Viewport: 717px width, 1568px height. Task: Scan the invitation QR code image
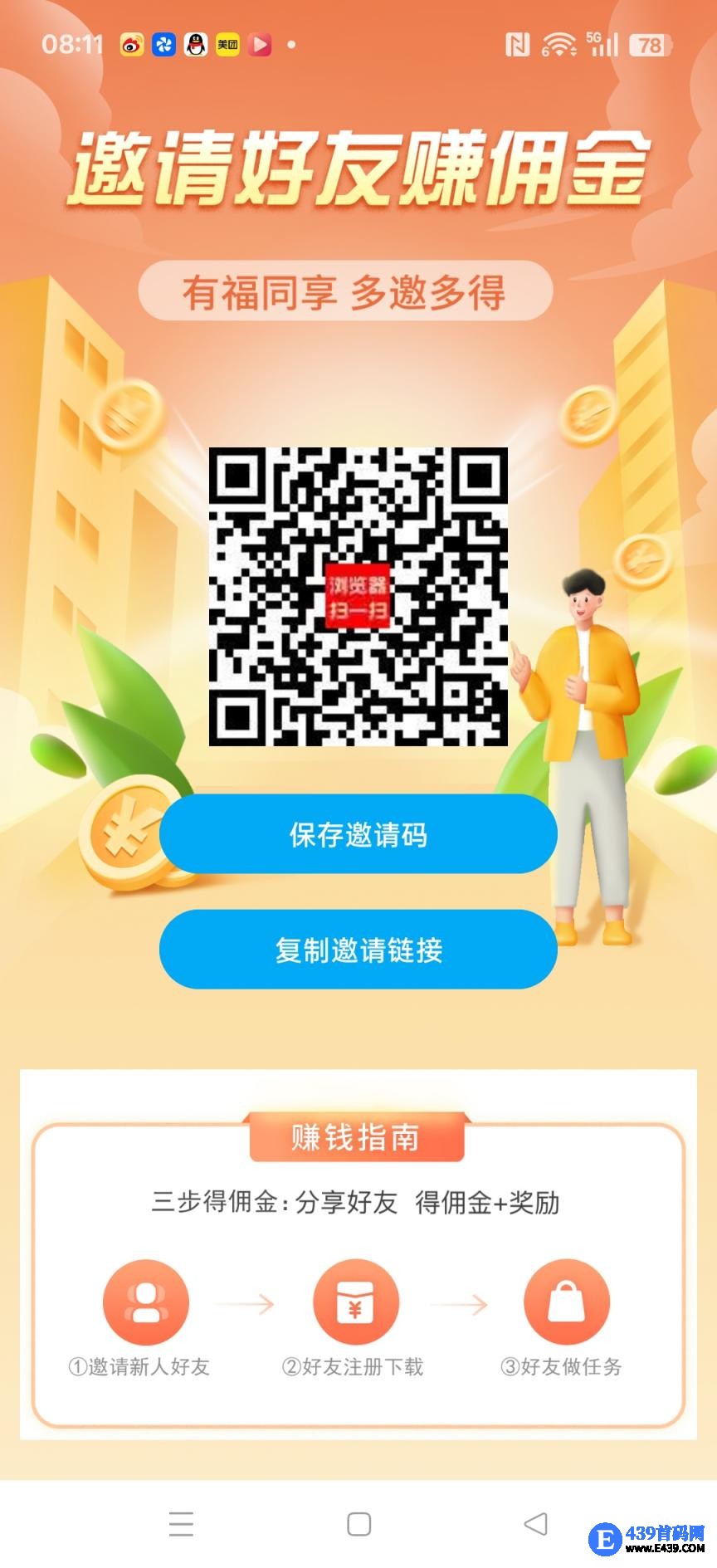pos(358,598)
